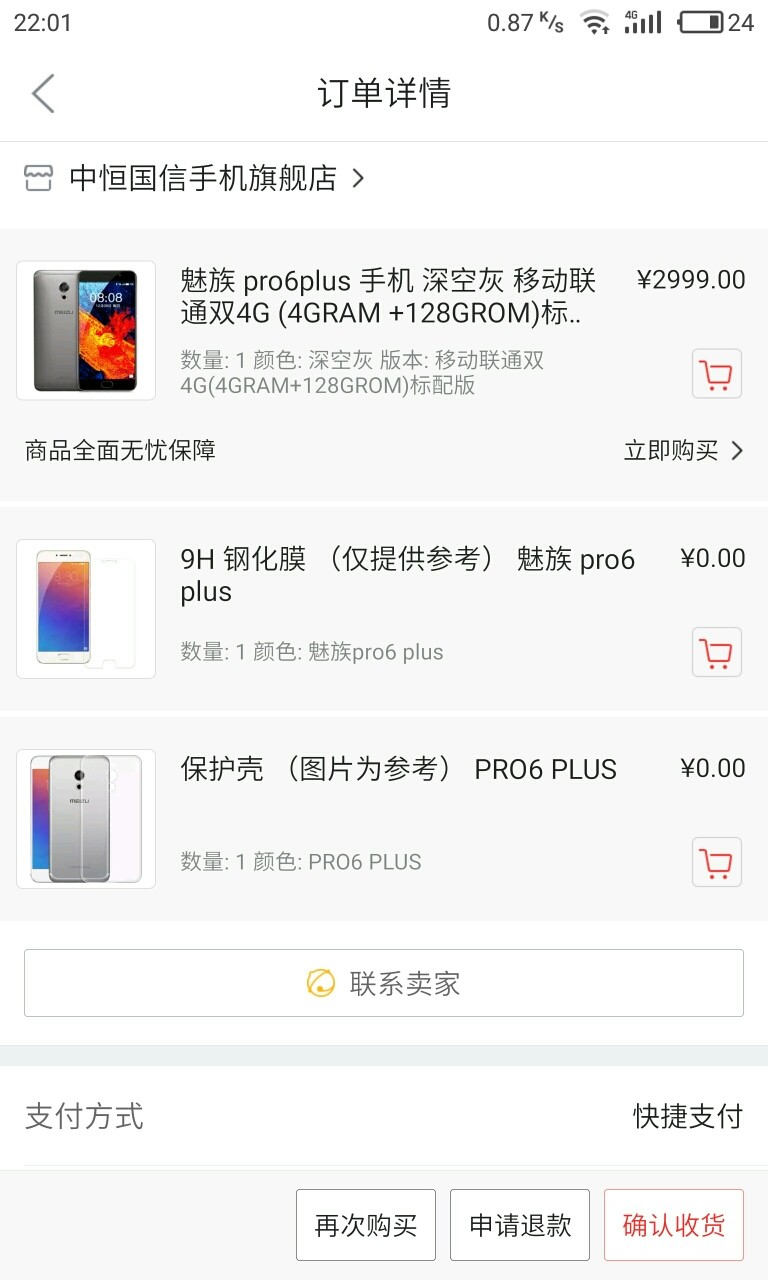Add 魅族 pro6plus 手机 to cart
The width and height of the screenshot is (768, 1280).
[x=716, y=374]
